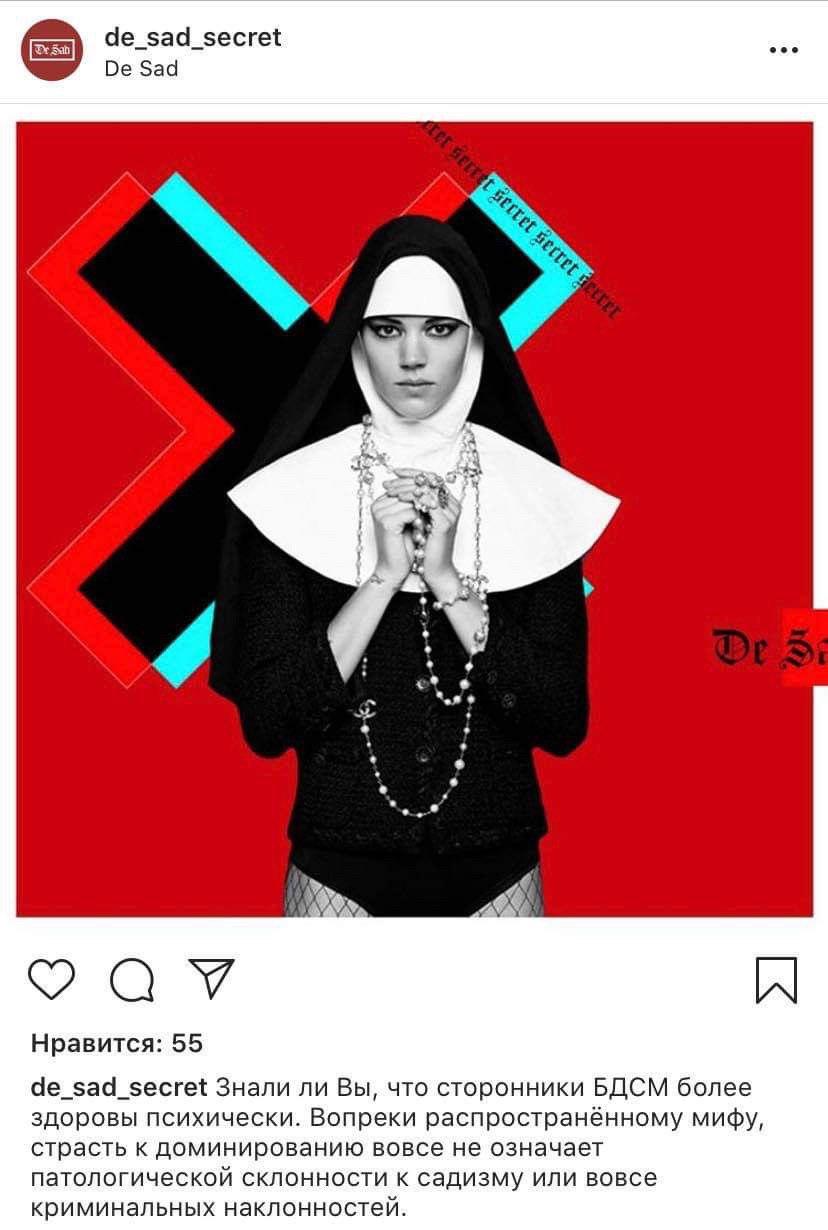Open the post's three-dot options menu

[783, 50]
